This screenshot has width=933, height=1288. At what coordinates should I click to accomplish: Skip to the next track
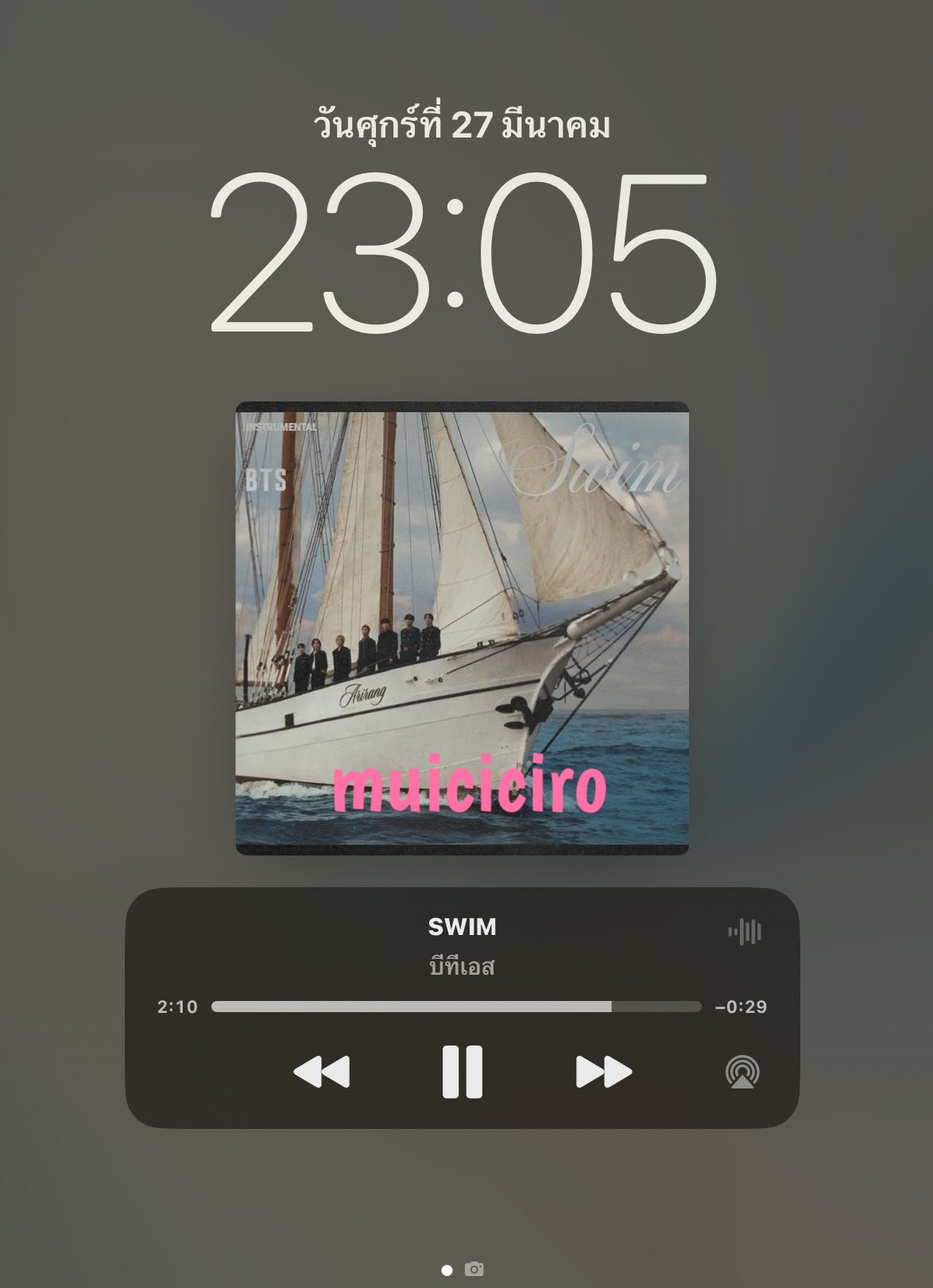tap(603, 1072)
